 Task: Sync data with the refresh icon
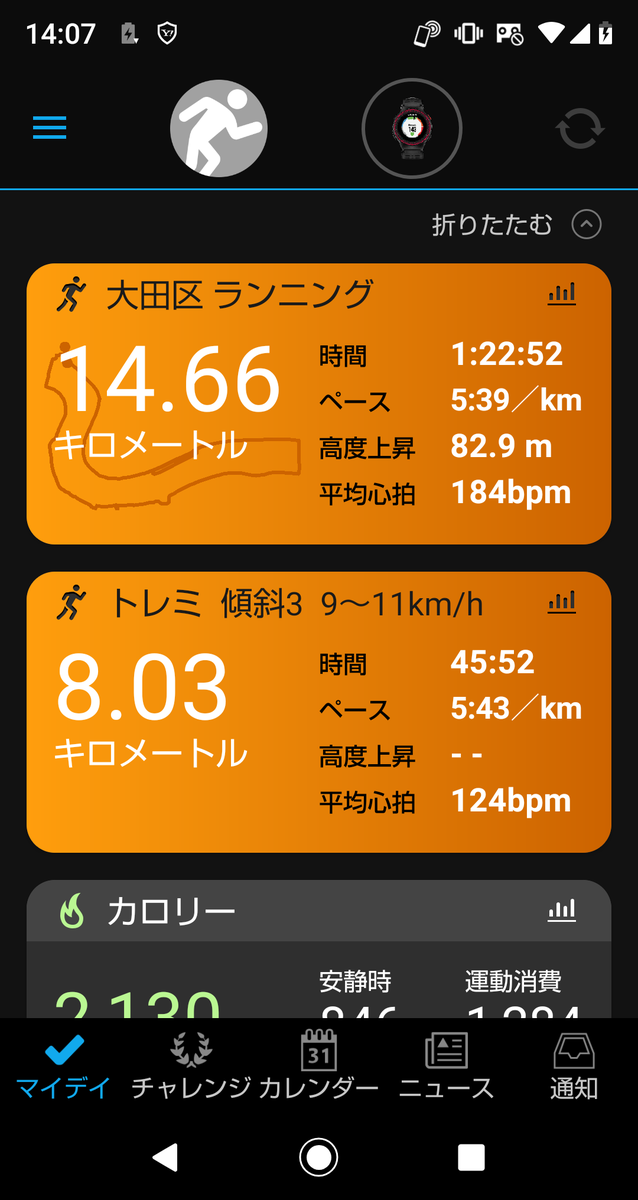point(580,128)
